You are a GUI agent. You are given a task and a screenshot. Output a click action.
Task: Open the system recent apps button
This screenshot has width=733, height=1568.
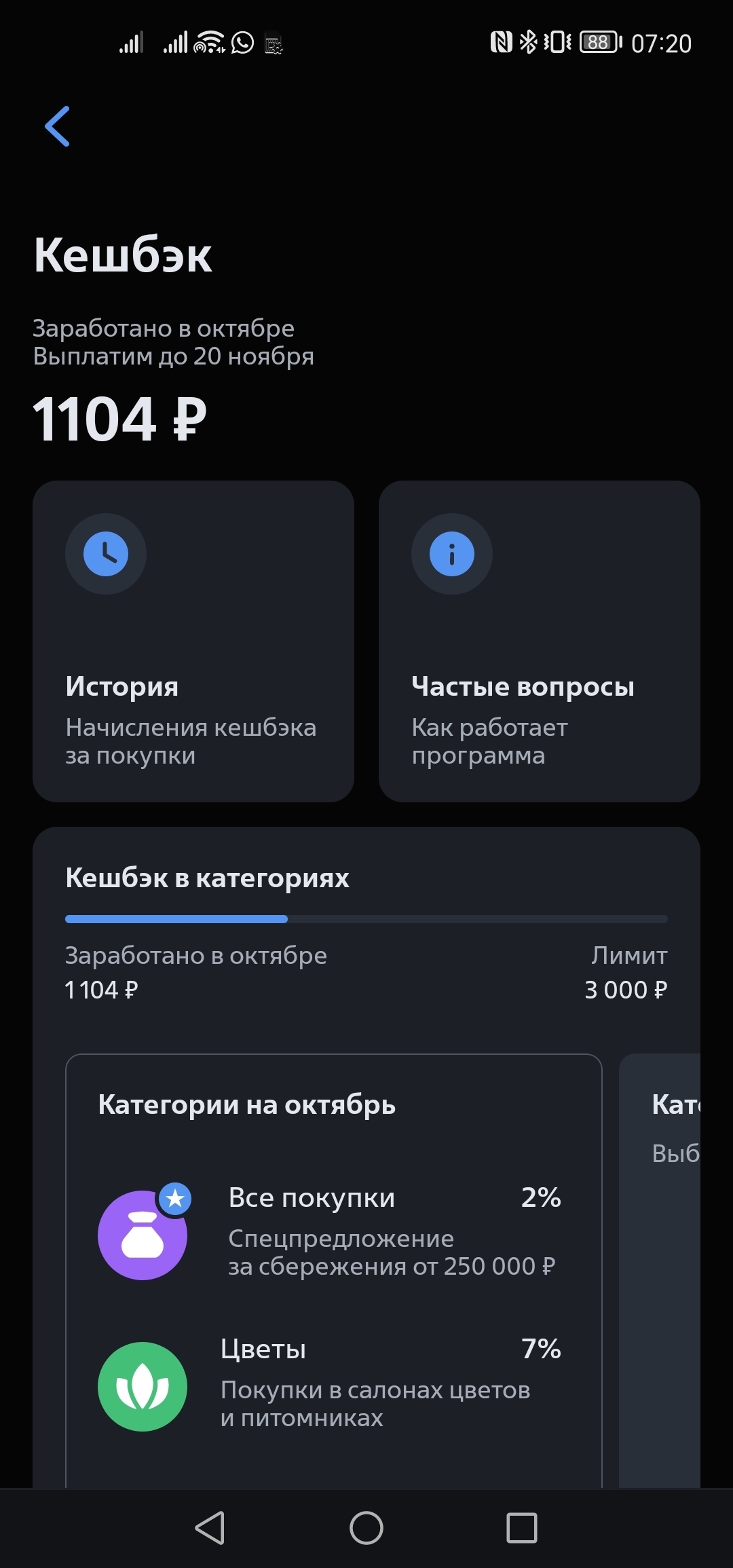tap(522, 1528)
